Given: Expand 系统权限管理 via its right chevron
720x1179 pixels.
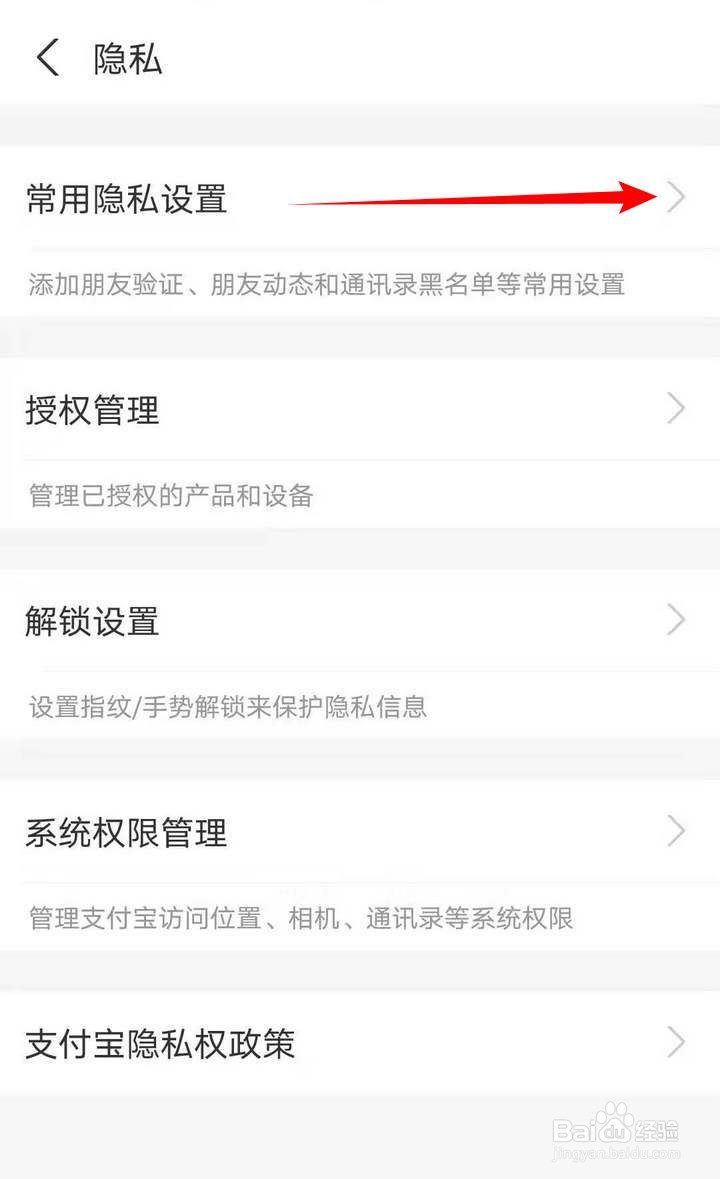Looking at the screenshot, I should [678, 832].
